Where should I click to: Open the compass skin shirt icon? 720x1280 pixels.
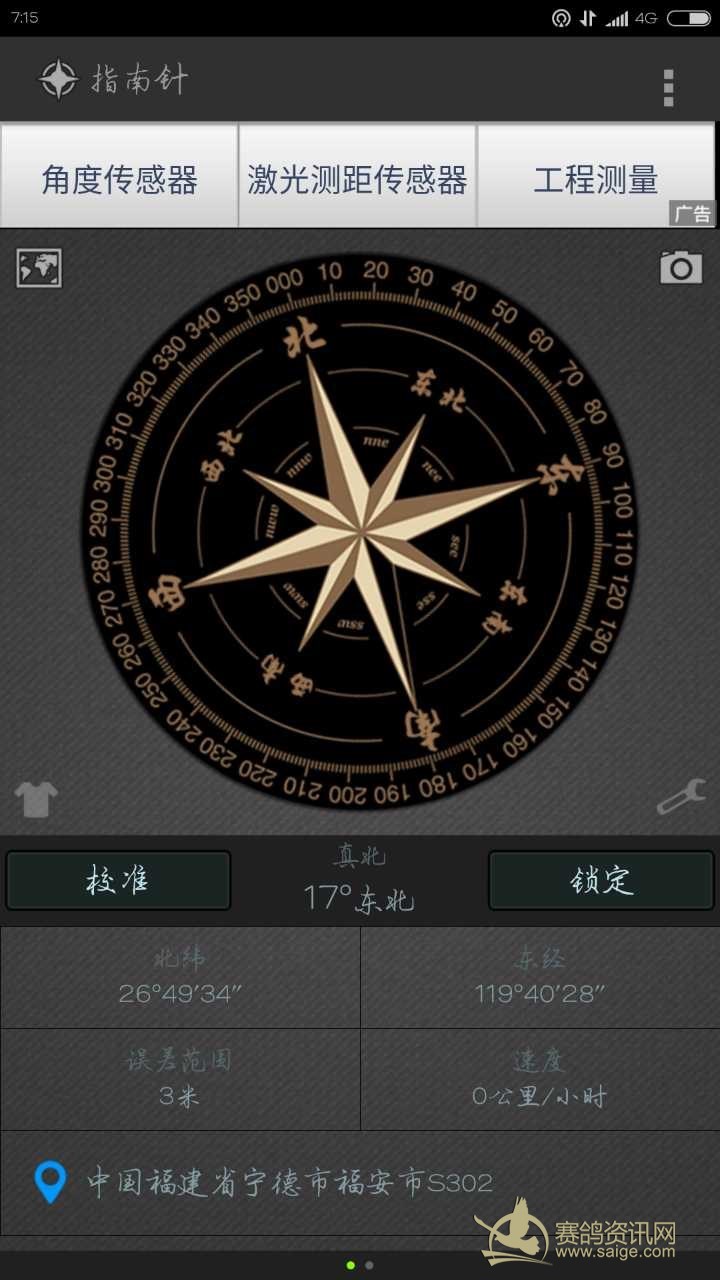(36, 799)
